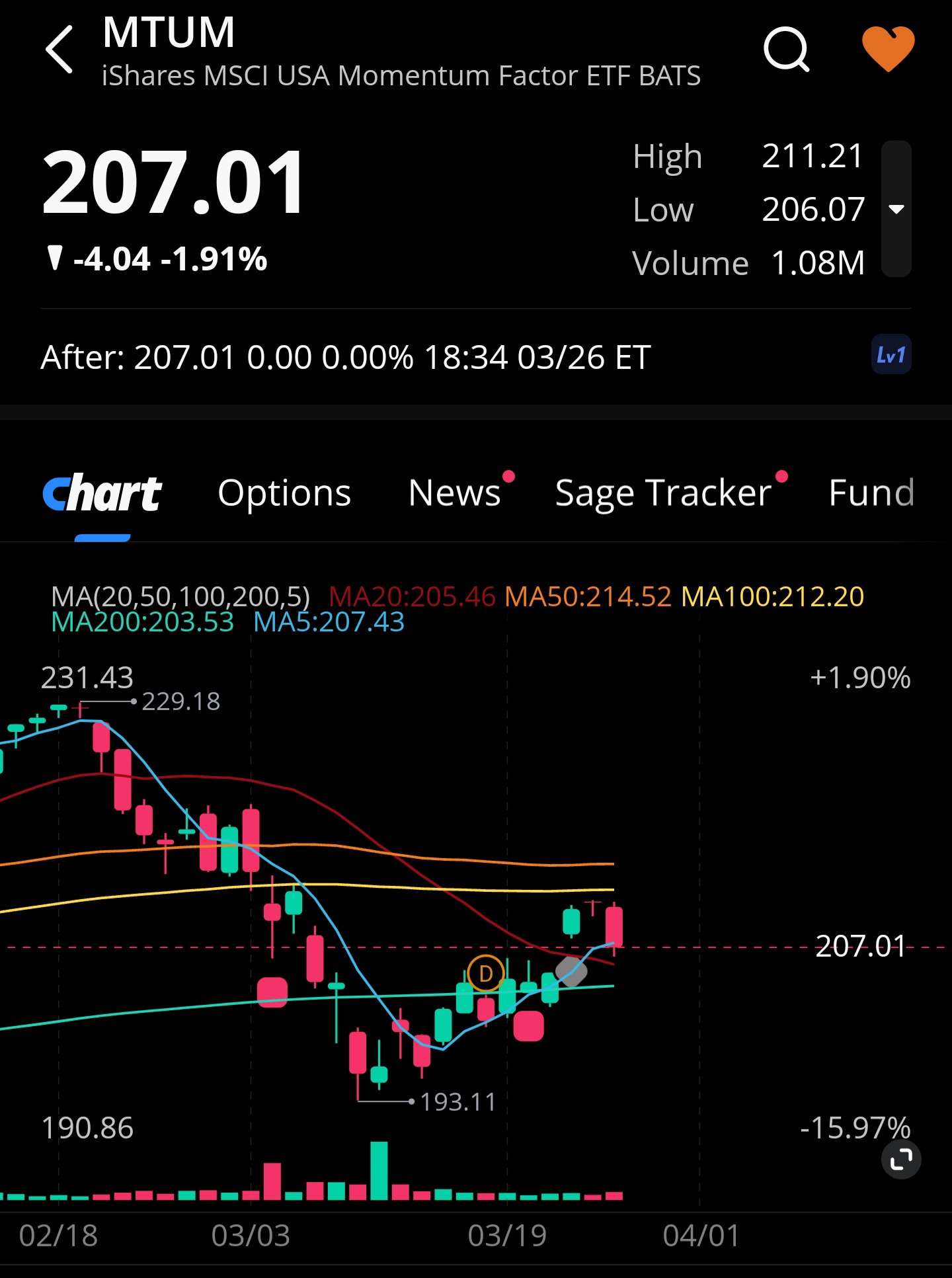Image resolution: width=952 pixels, height=1278 pixels.
Task: Expand the High, Low, Volume details
Action: coord(896,209)
